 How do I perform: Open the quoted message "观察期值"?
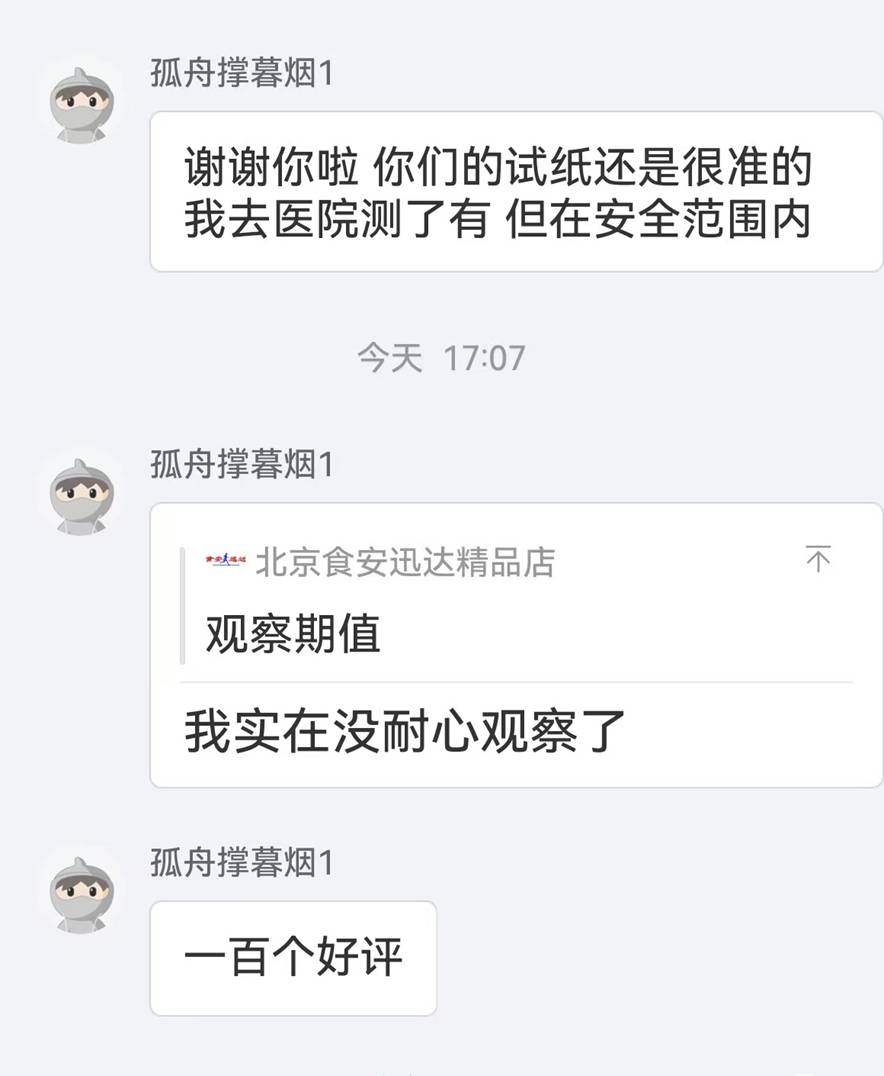pyautogui.click(x=294, y=634)
